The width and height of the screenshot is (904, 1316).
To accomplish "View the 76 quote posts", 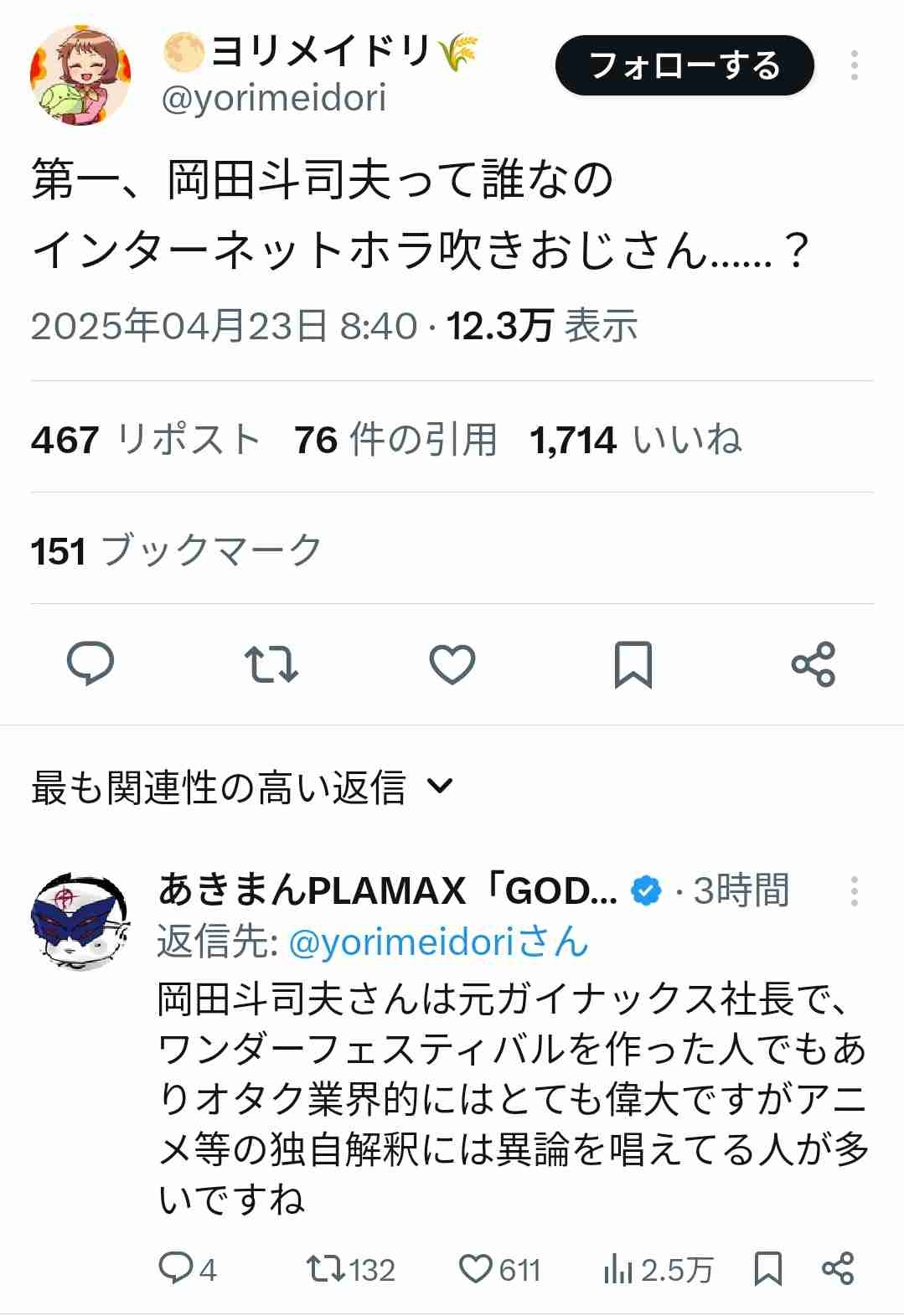I will 395,440.
